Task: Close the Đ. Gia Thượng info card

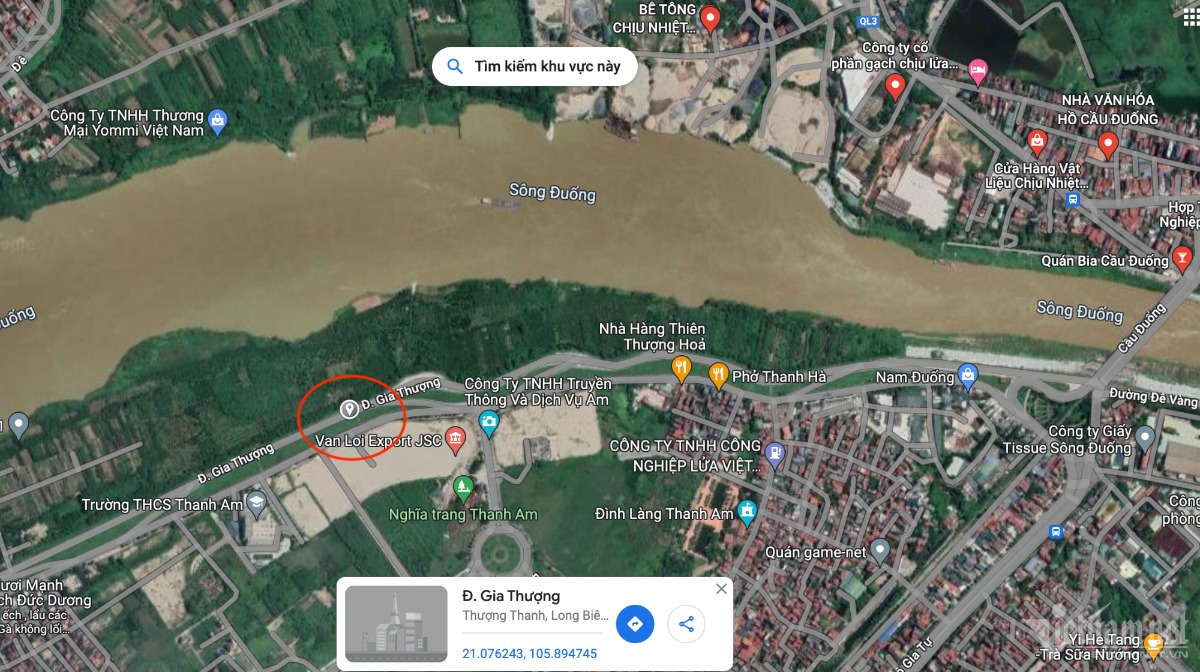Action: coord(721,589)
